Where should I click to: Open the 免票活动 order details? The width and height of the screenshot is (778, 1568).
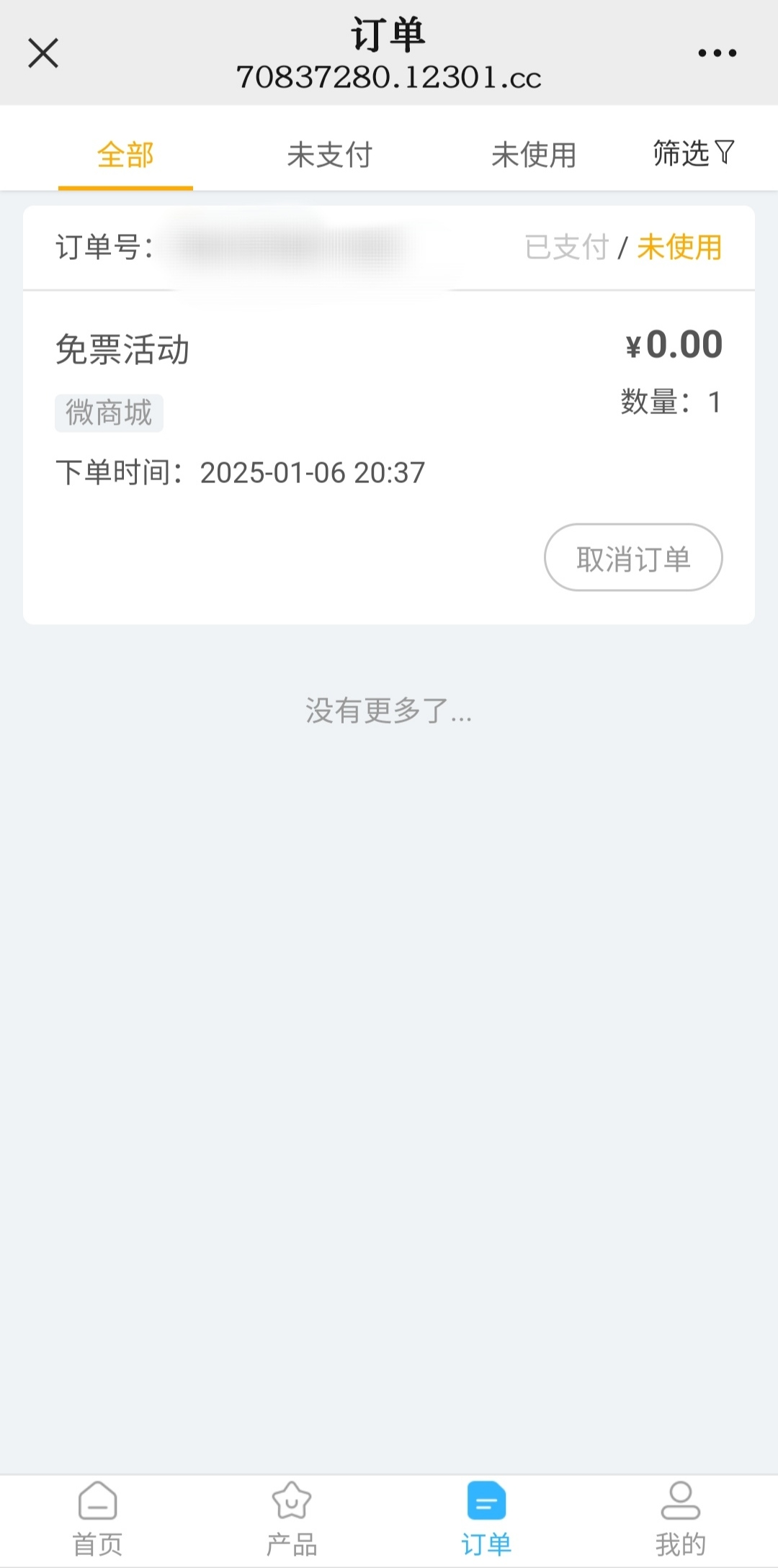click(122, 350)
